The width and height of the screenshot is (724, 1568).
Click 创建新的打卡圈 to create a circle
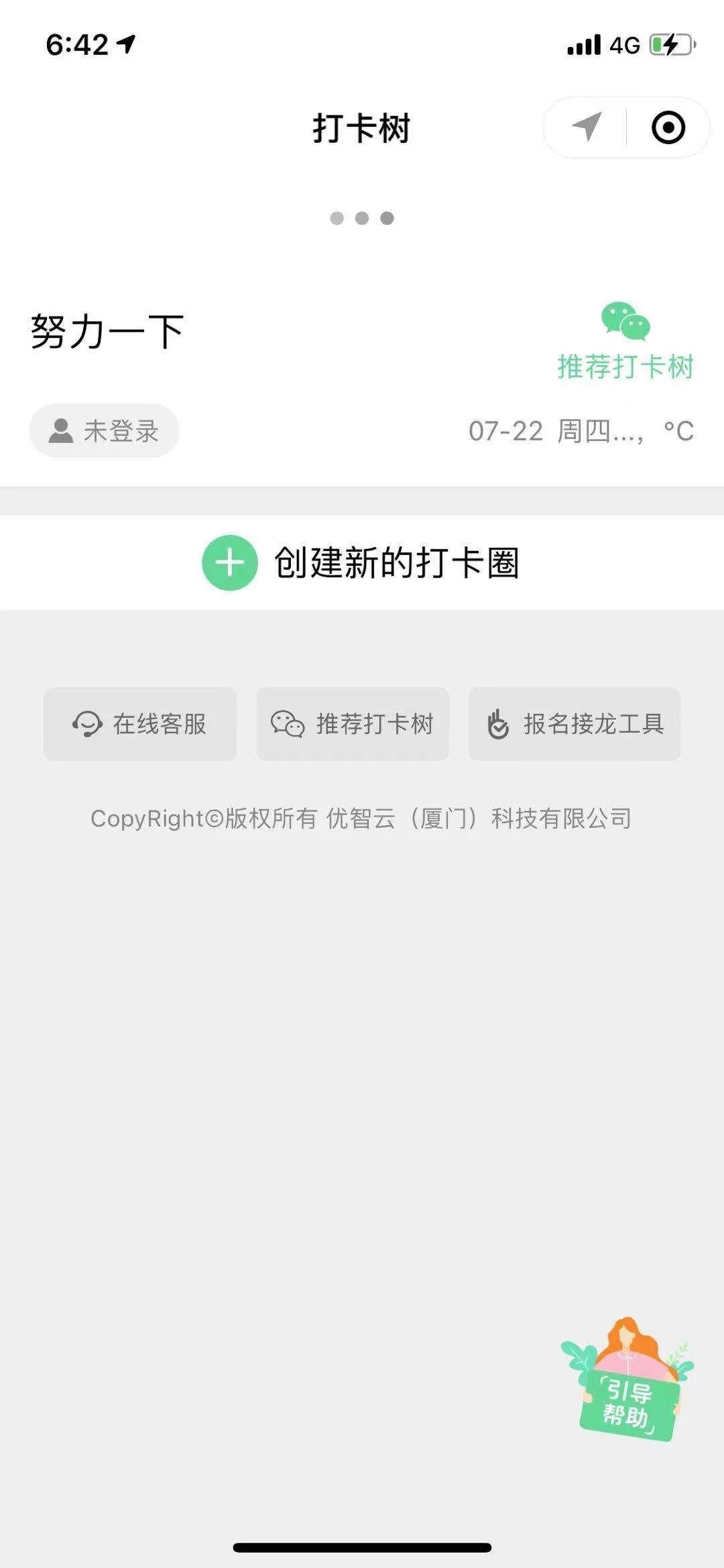click(x=400, y=564)
